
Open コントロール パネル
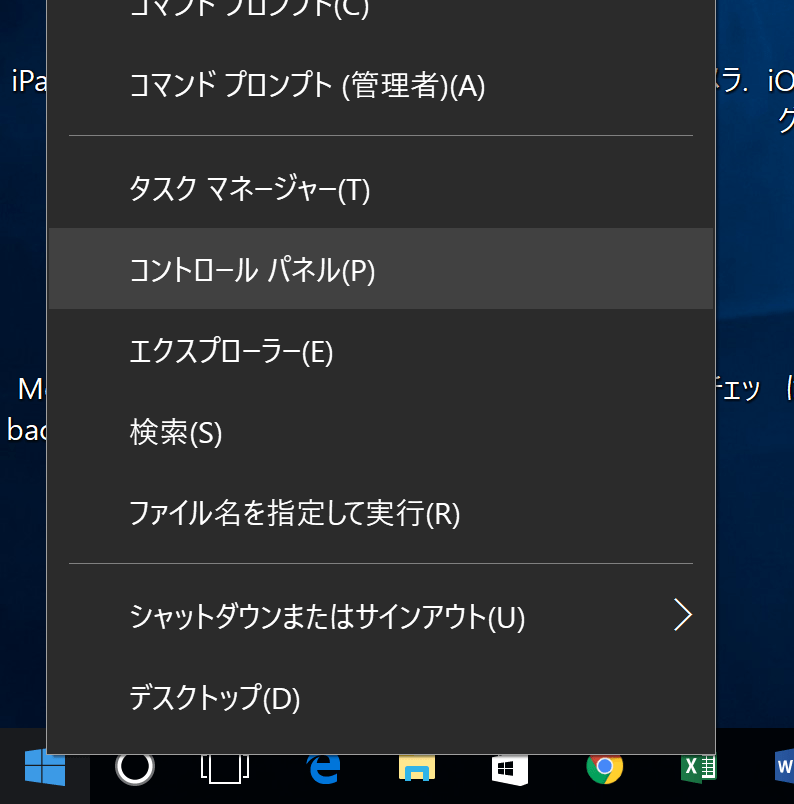(252, 270)
